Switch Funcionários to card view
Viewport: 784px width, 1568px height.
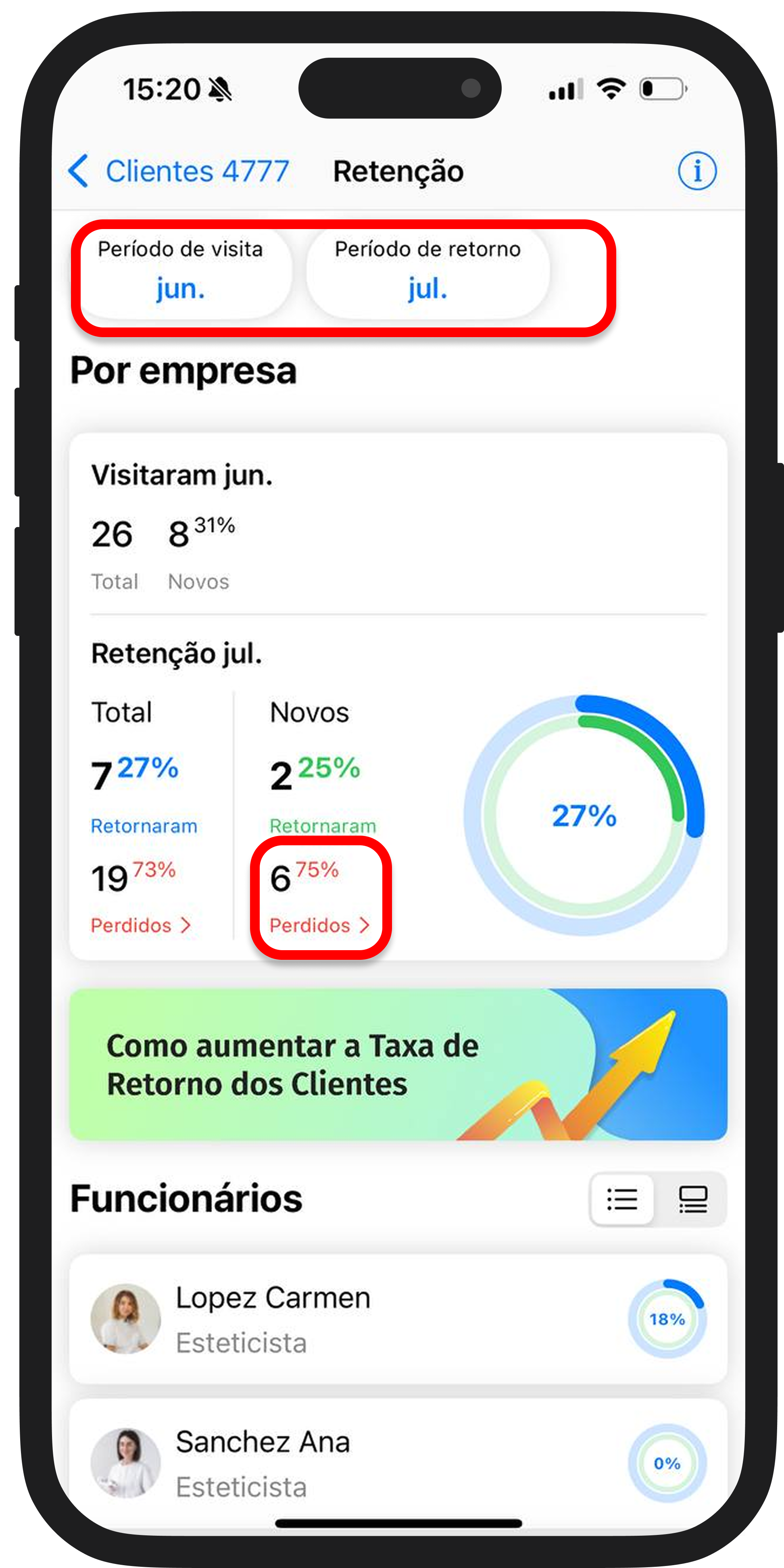click(x=693, y=1199)
